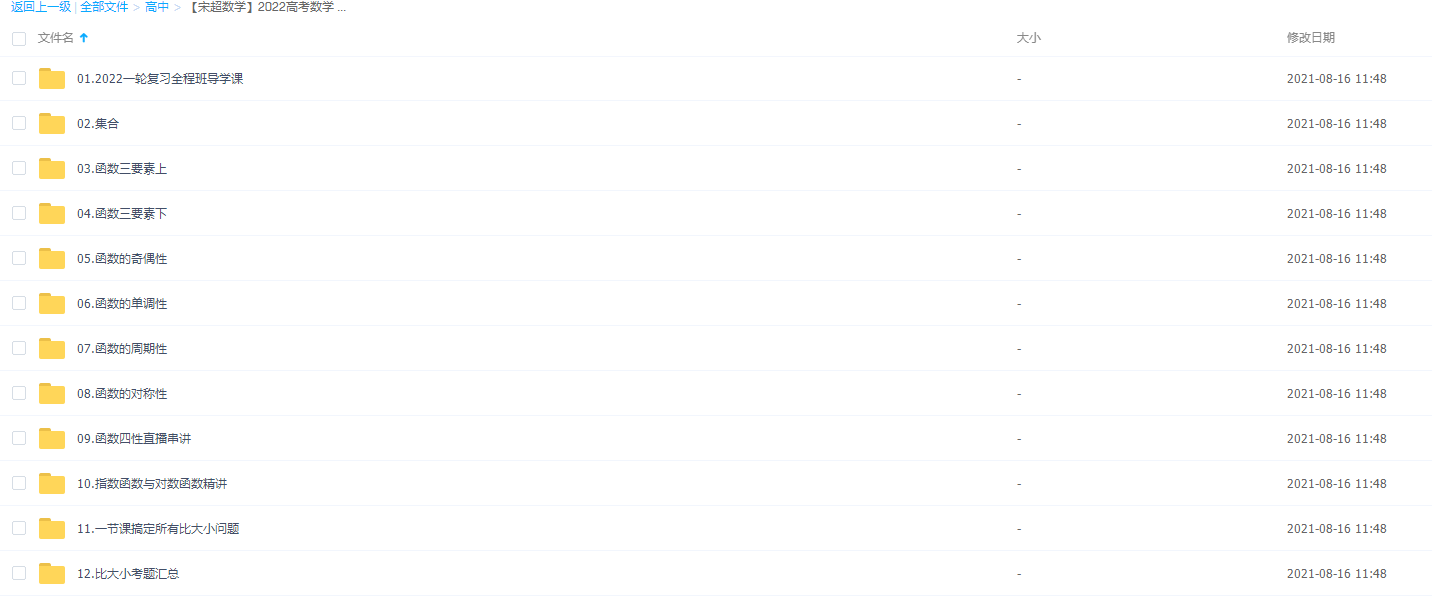Open the 全部文件 breadcrumb
Screen dimensions: 1432x606
104,7
